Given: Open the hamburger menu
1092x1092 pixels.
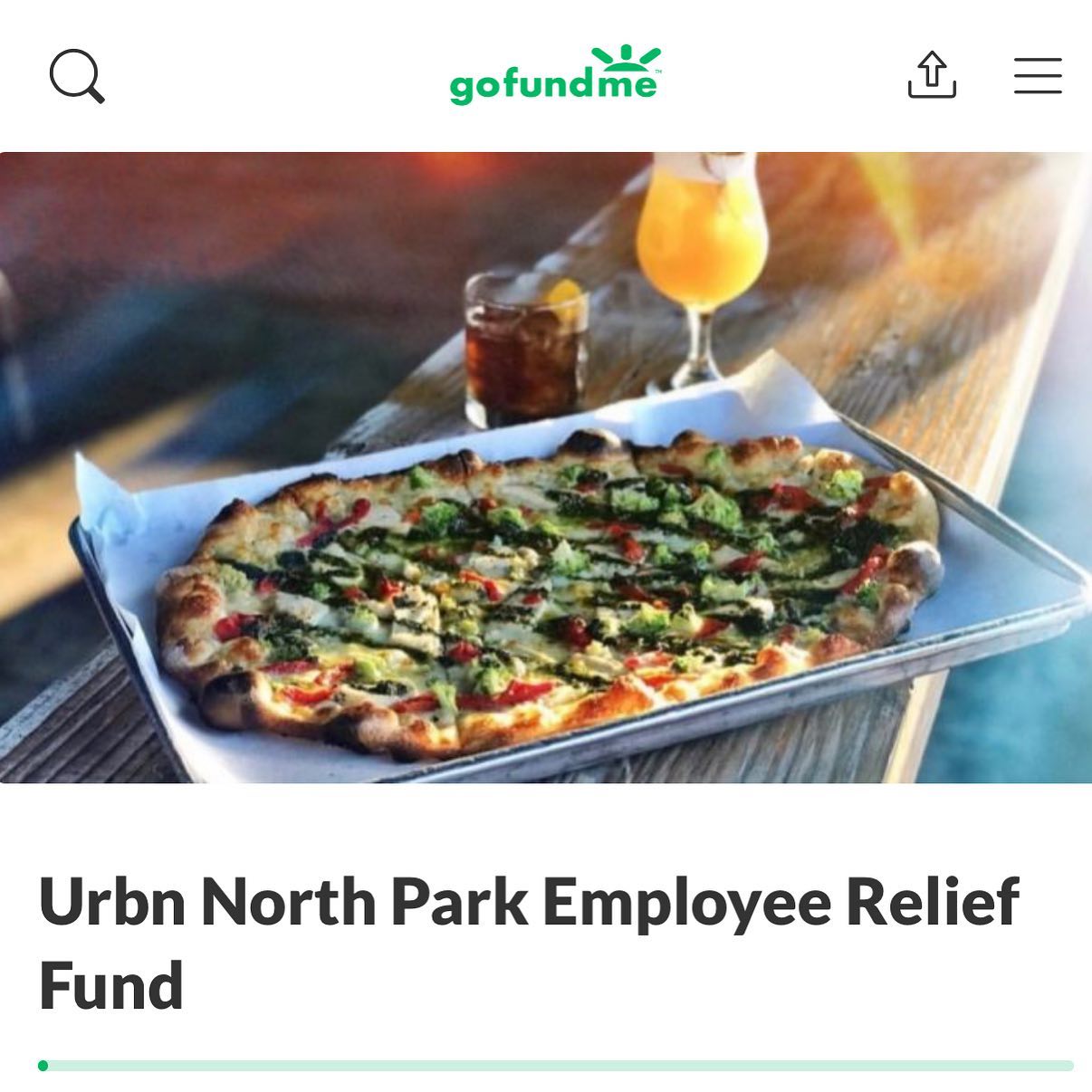Looking at the screenshot, I should [1038, 76].
